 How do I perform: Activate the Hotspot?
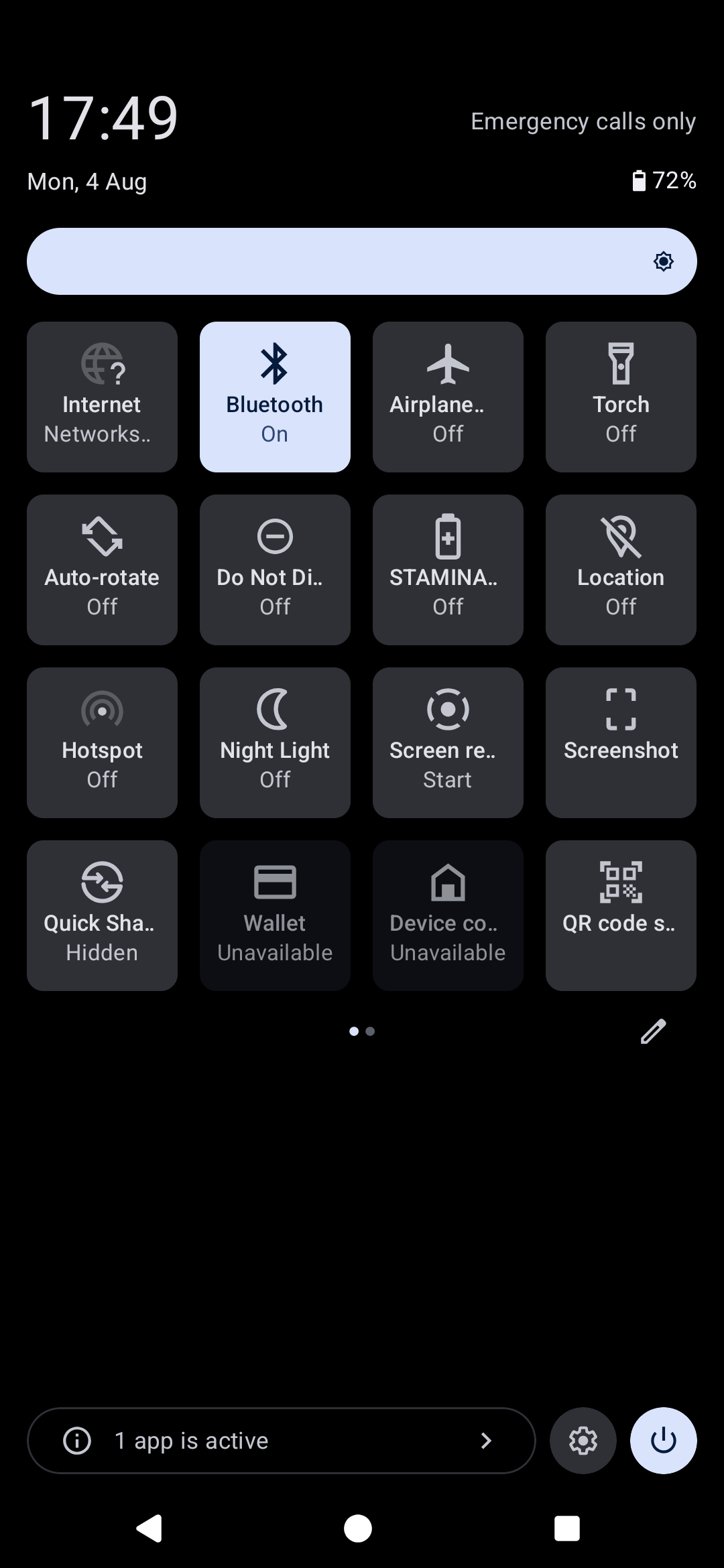pyautogui.click(x=101, y=742)
